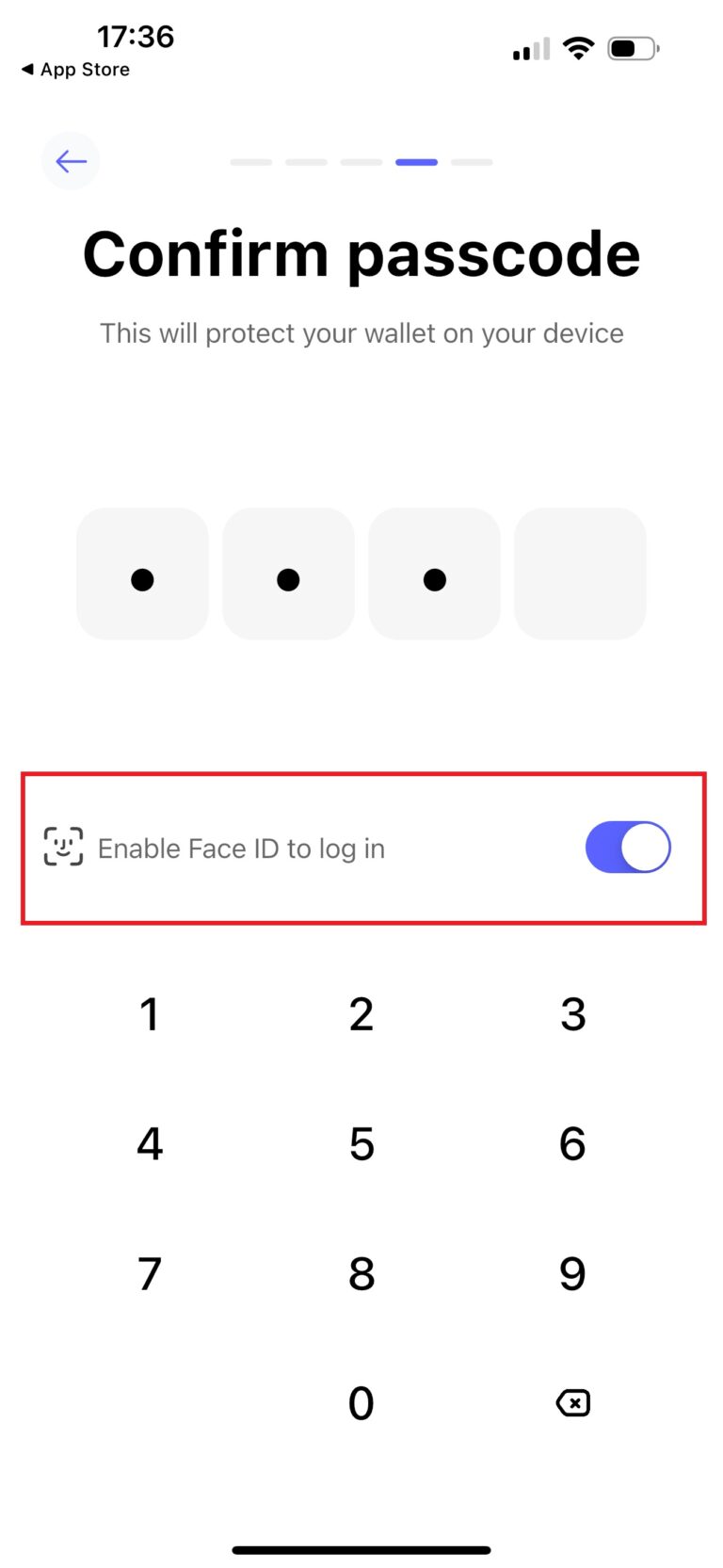Tap number 5 on the keypad
The image size is (723, 1568).
(361, 1144)
